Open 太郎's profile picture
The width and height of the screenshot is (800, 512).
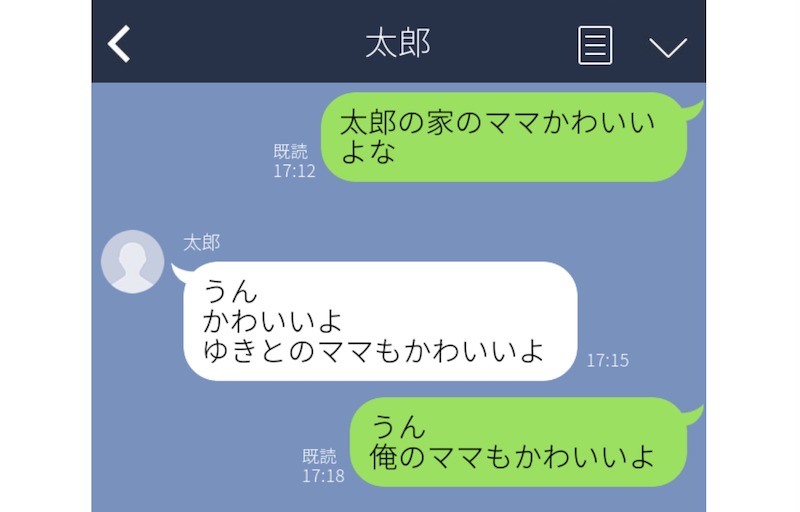pyautogui.click(x=132, y=262)
